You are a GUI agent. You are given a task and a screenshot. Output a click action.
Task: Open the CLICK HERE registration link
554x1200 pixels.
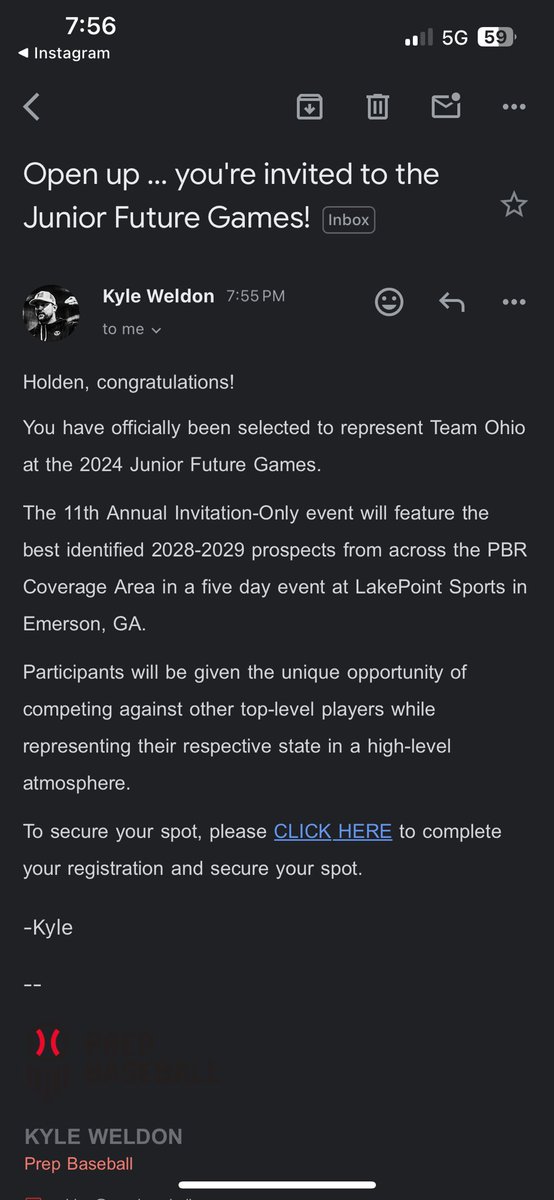333,831
